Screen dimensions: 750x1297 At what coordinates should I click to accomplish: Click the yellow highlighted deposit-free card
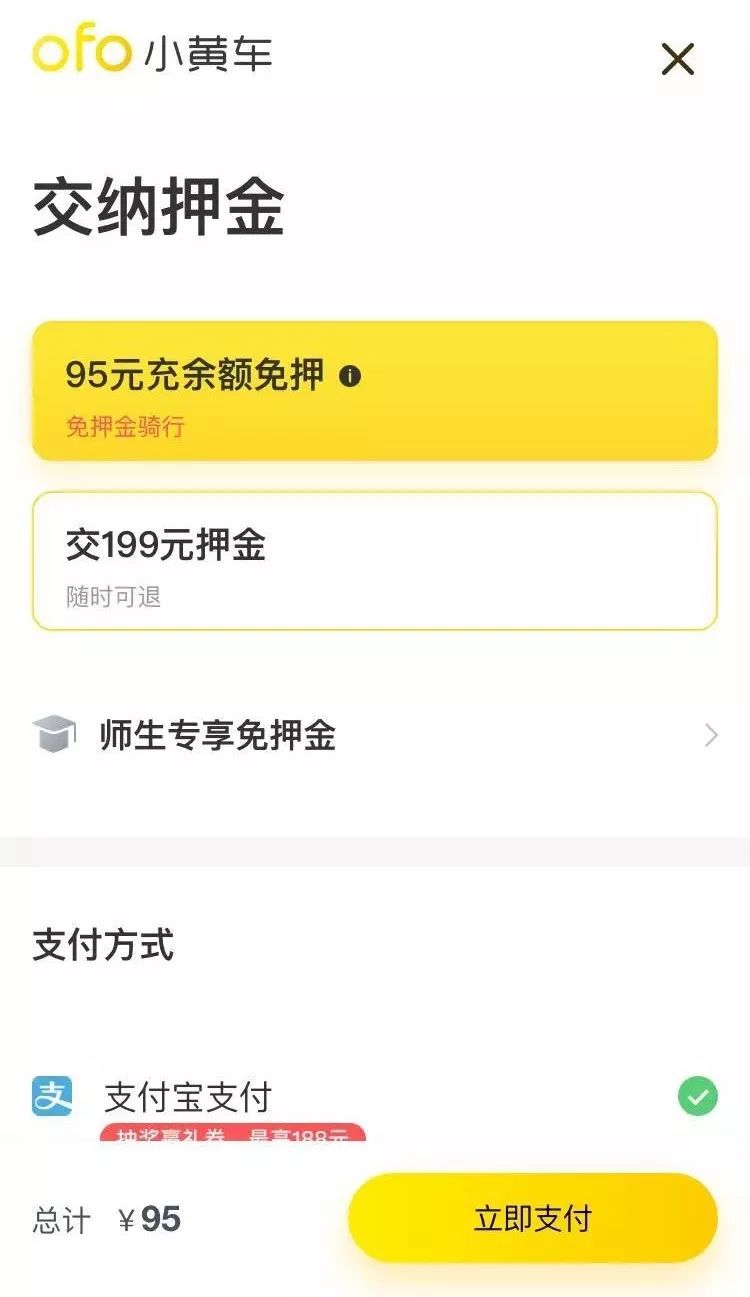click(x=375, y=390)
